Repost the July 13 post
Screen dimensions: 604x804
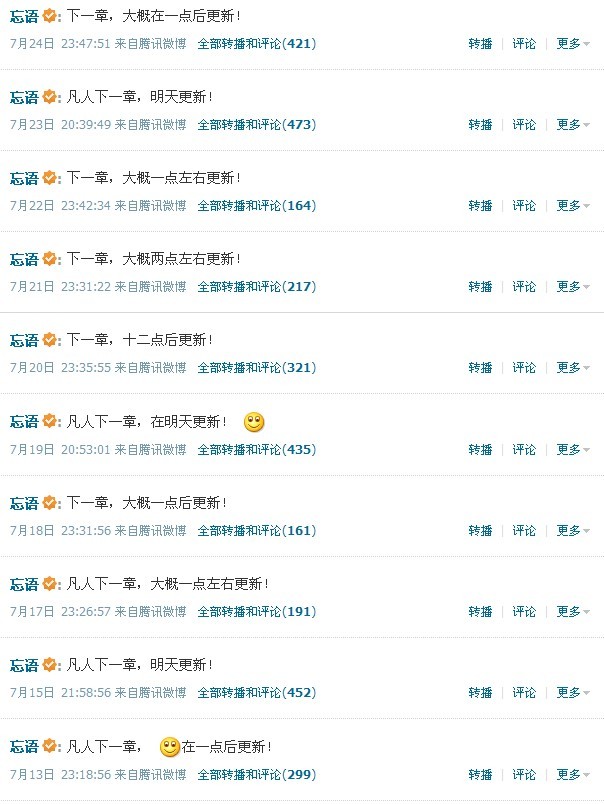[480, 774]
